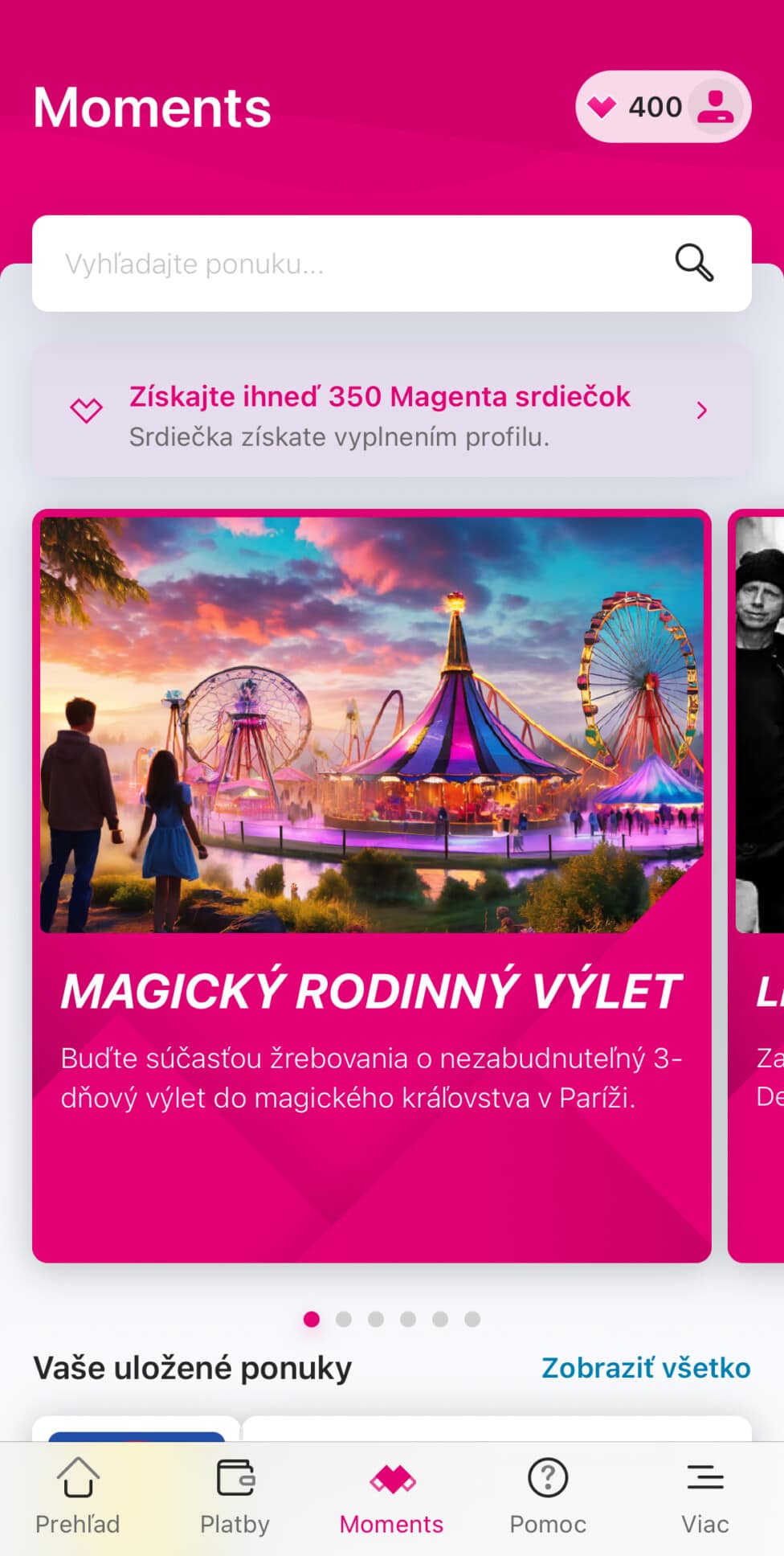Viewport: 784px width, 1556px height.
Task: Open the next offer card beside Magický výlet
Action: pyautogui.click(x=759, y=884)
